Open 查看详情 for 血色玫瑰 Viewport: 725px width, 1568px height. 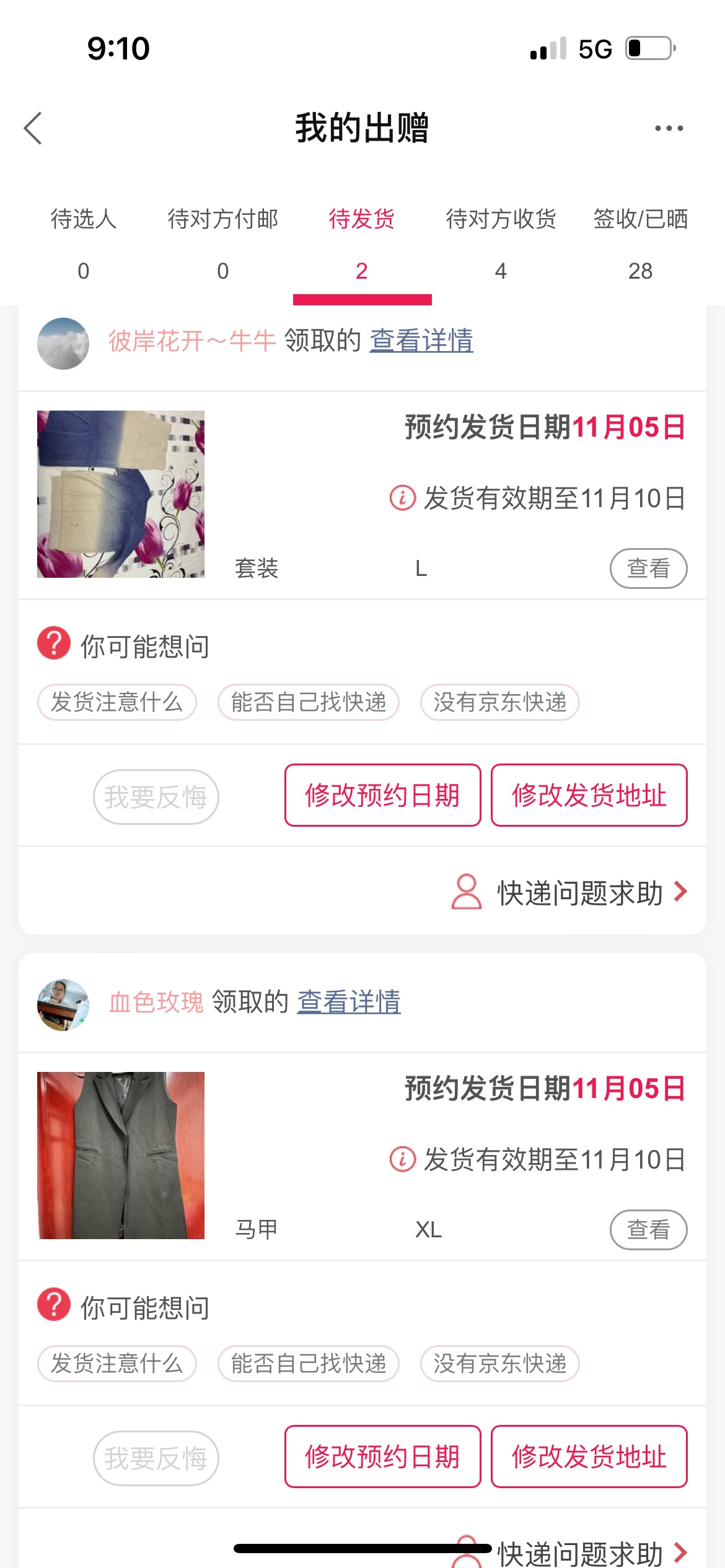pos(349,1002)
